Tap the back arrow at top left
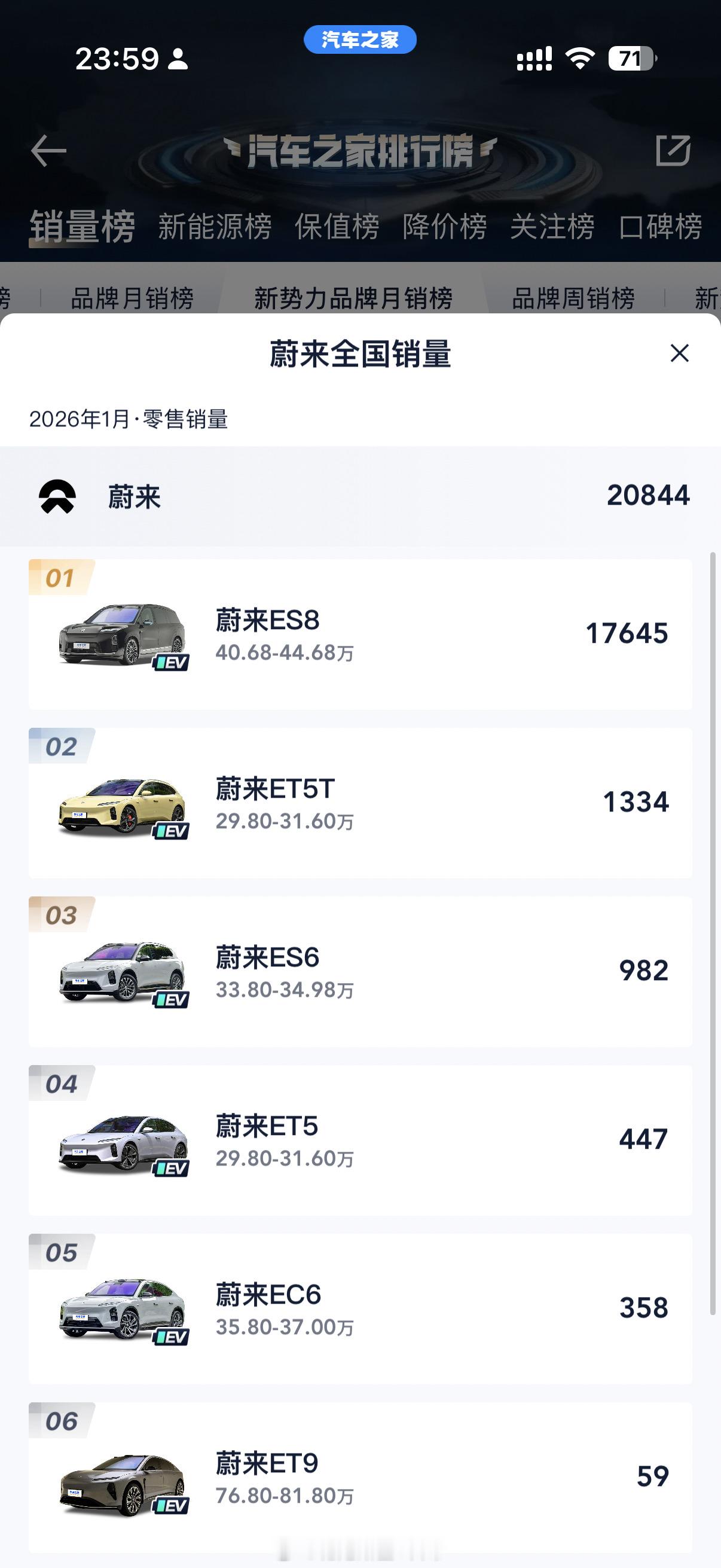The width and height of the screenshot is (721, 1568). tap(48, 151)
